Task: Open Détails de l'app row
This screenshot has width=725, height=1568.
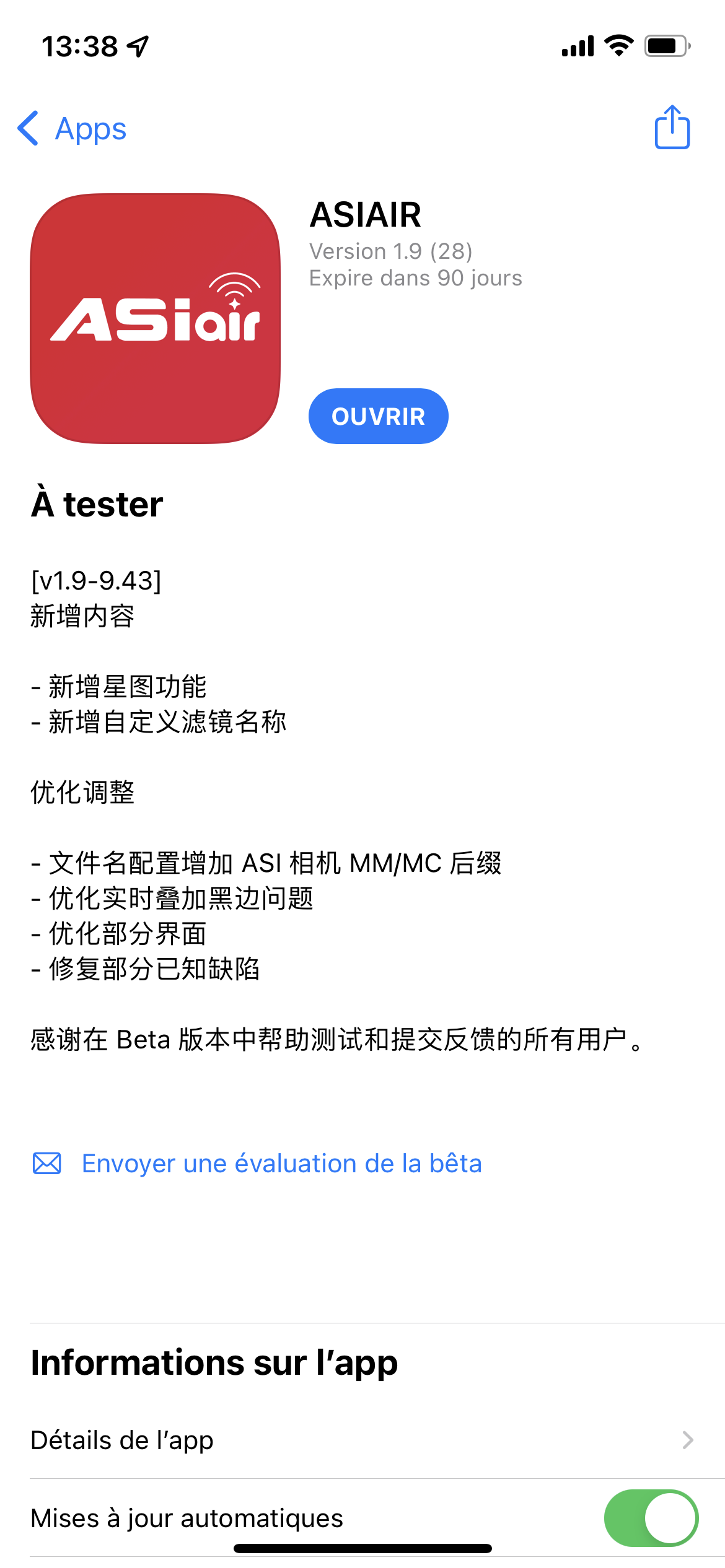Action: pyautogui.click(x=362, y=1440)
